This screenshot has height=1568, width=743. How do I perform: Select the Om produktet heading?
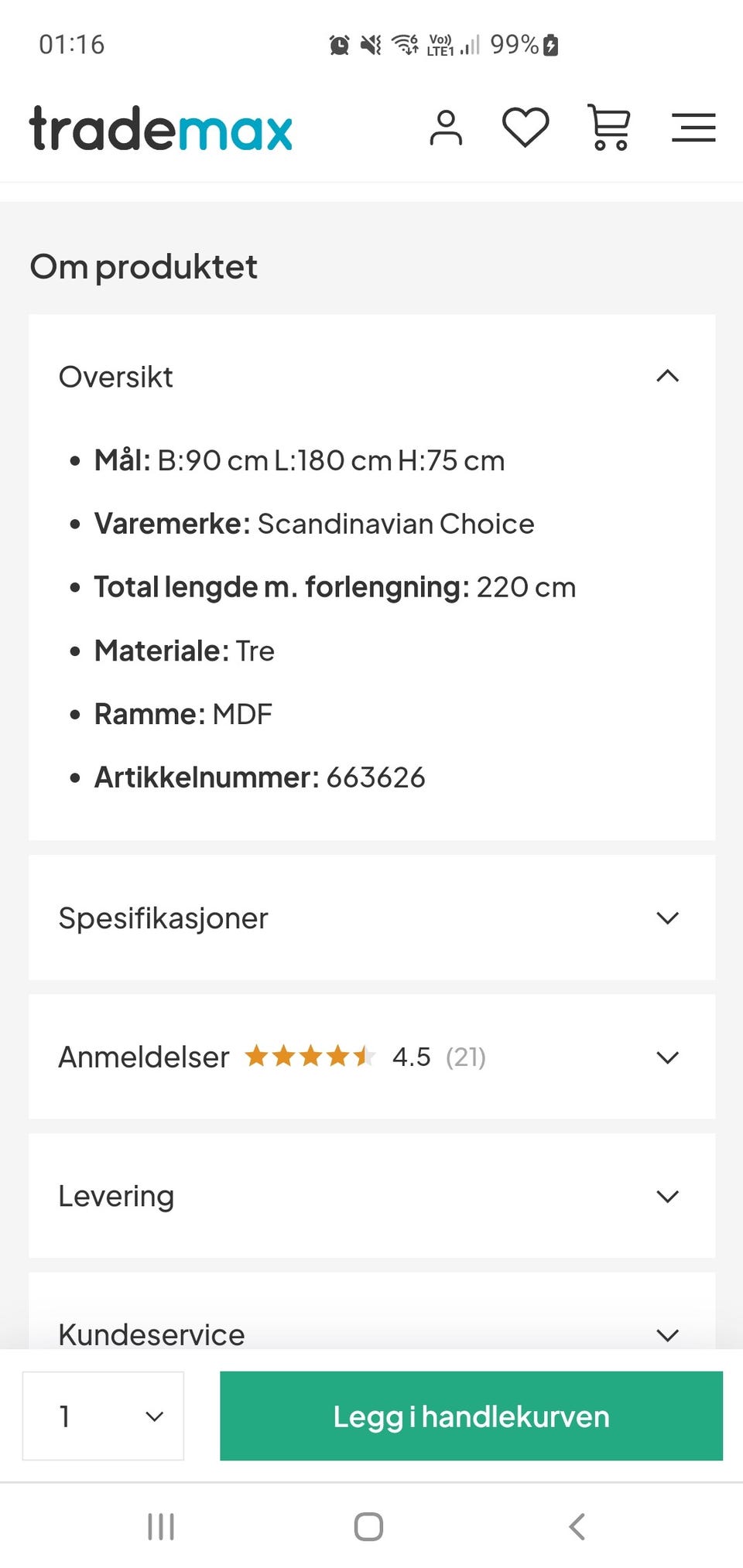(x=142, y=266)
